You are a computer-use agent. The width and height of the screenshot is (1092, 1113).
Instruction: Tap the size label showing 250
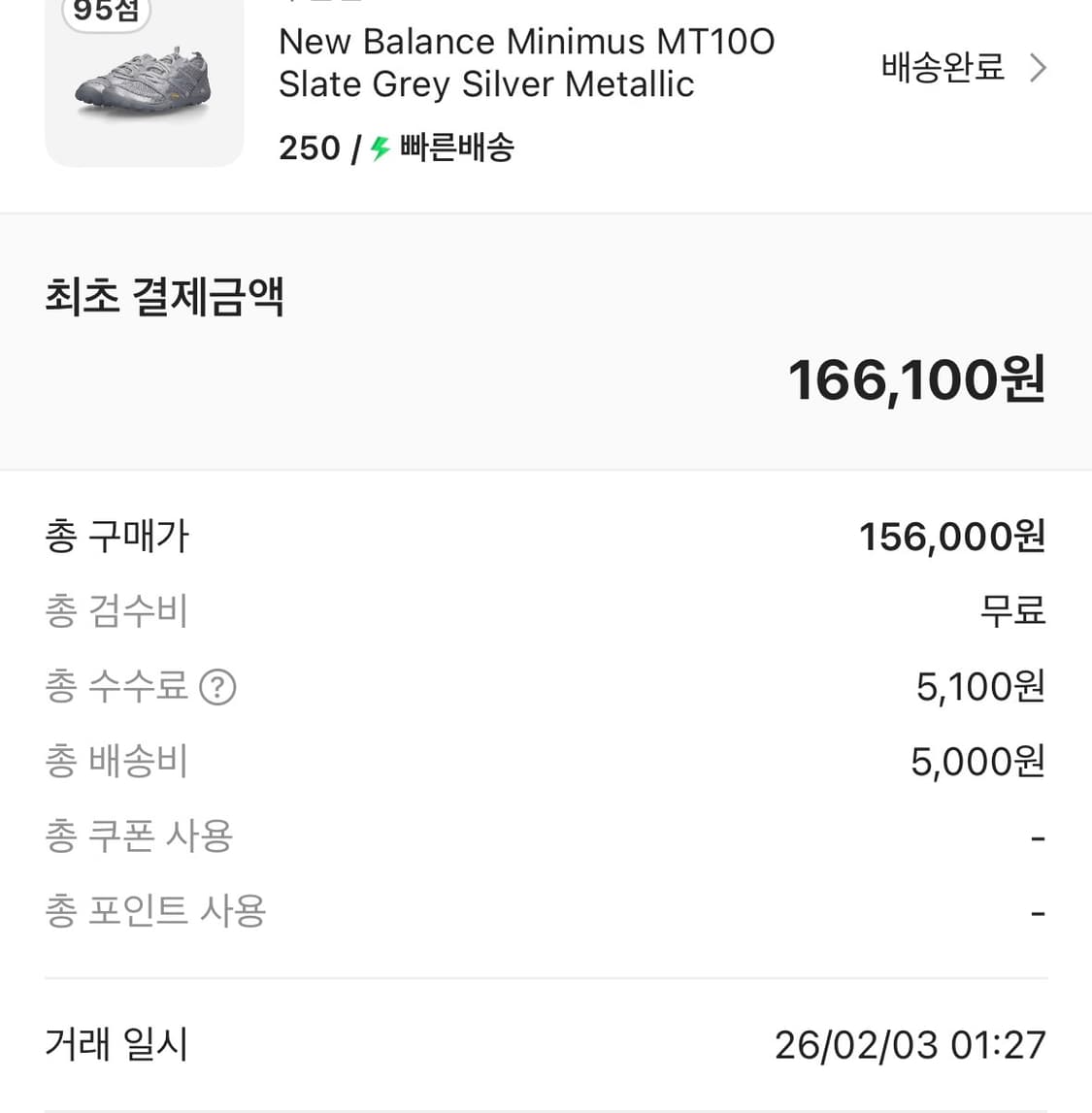coord(309,147)
